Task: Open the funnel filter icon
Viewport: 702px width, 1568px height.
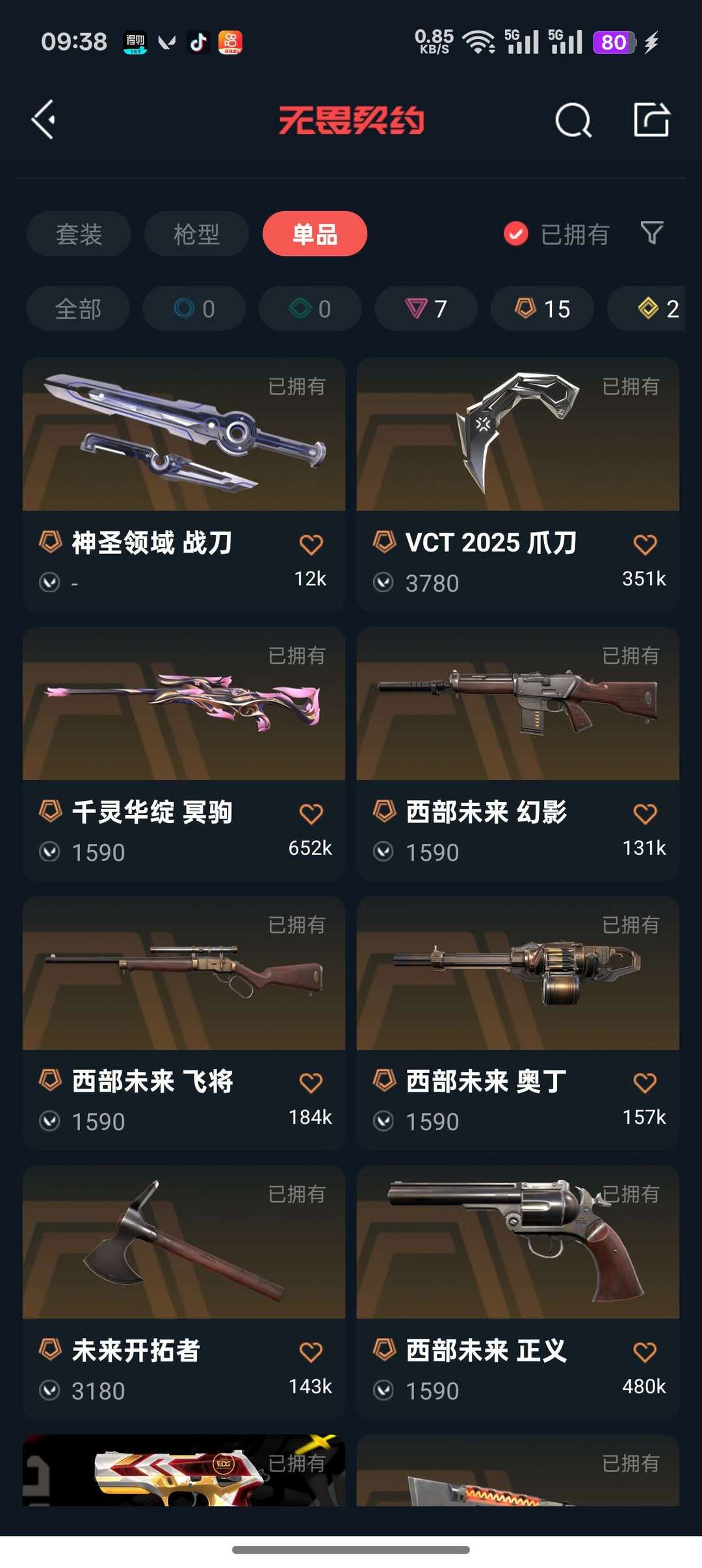Action: coord(651,233)
